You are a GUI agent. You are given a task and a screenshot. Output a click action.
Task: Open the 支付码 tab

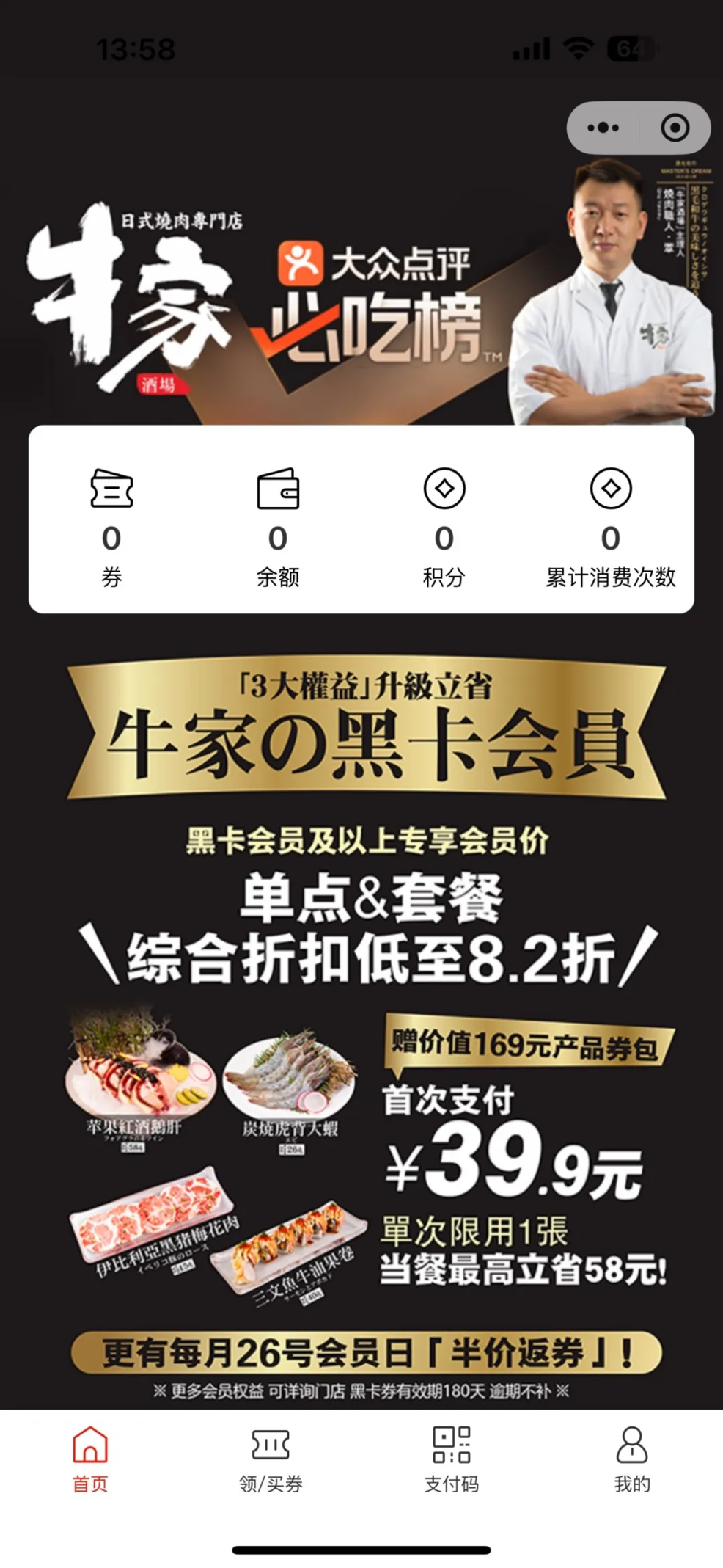pos(452,1459)
